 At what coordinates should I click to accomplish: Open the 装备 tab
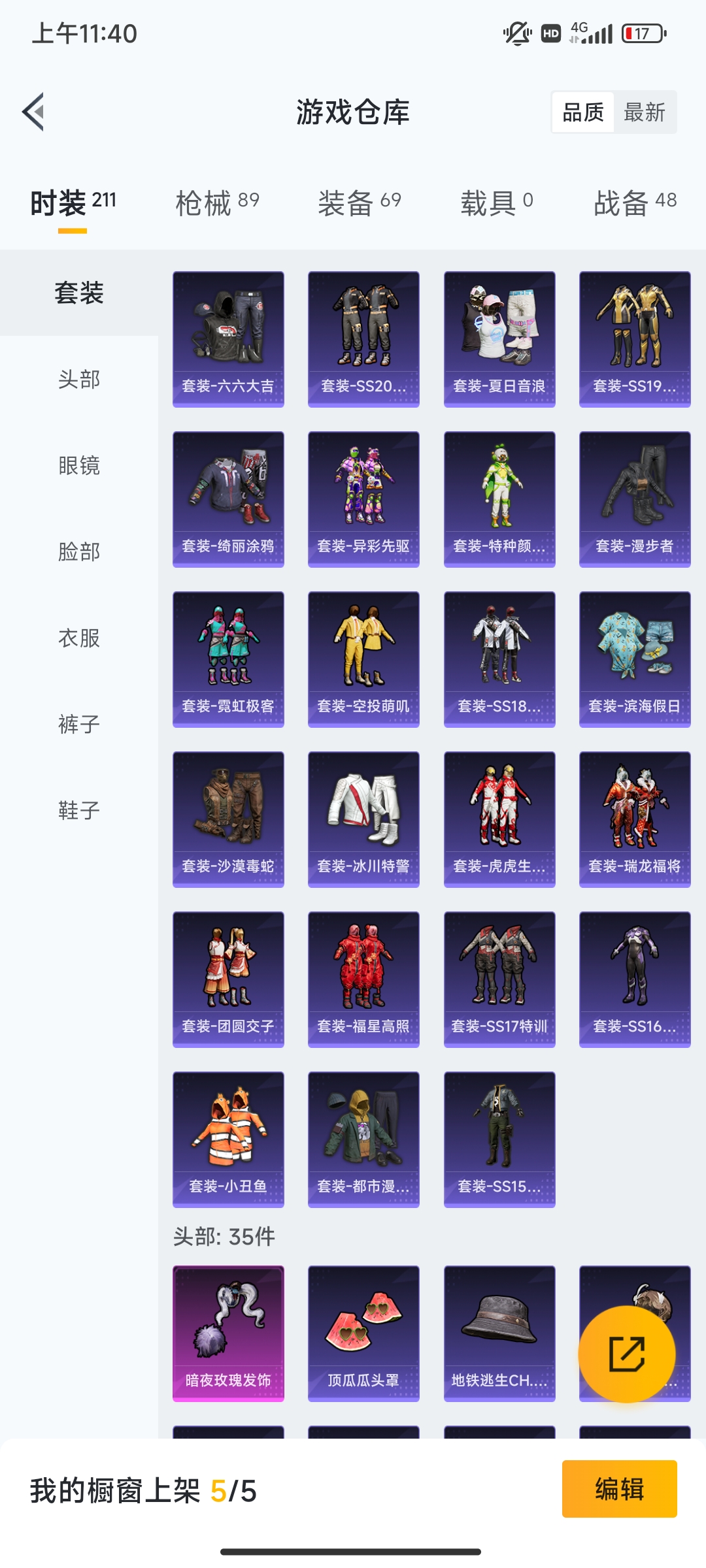pyautogui.click(x=359, y=203)
